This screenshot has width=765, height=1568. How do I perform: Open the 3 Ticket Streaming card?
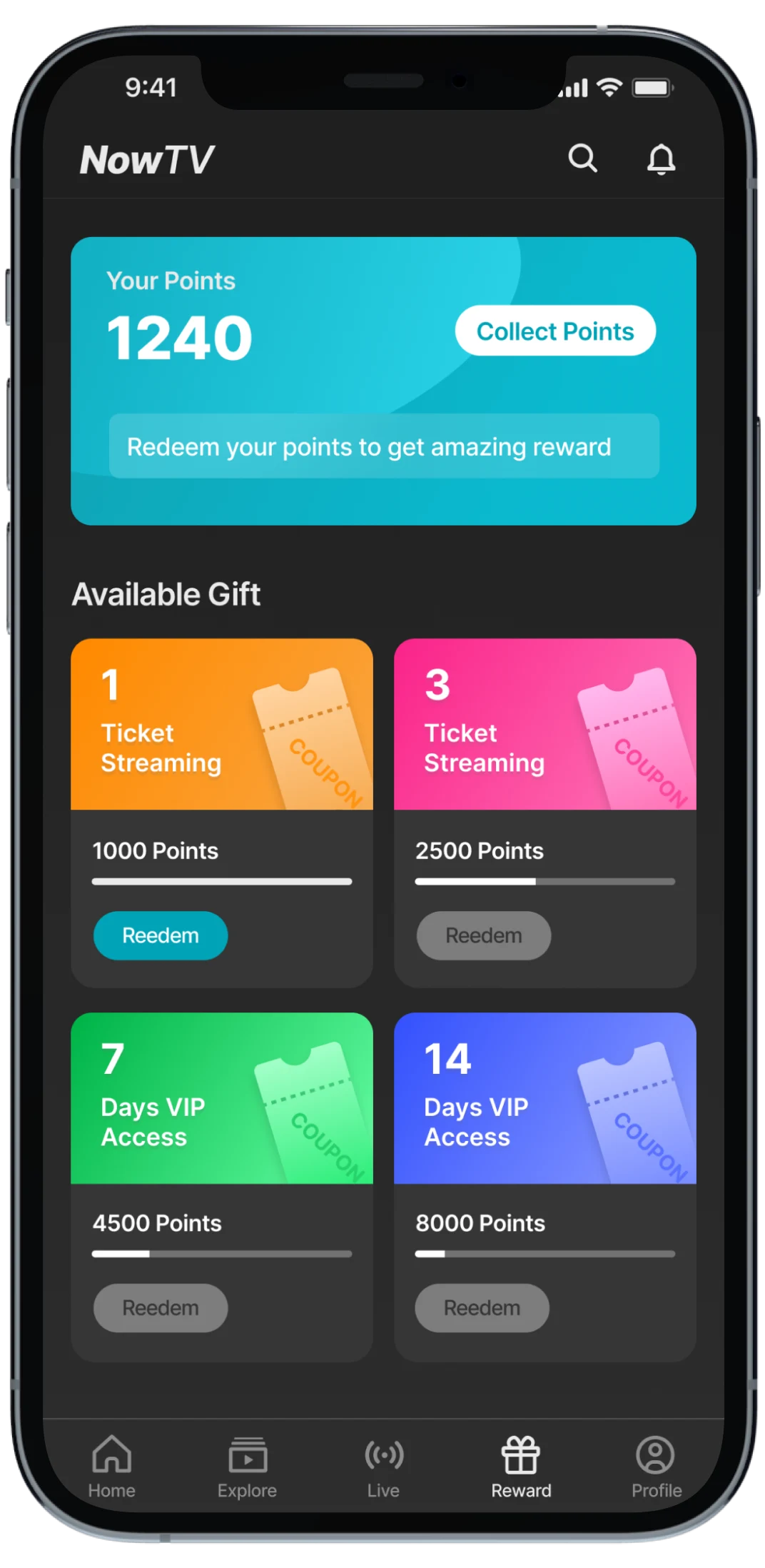click(544, 724)
